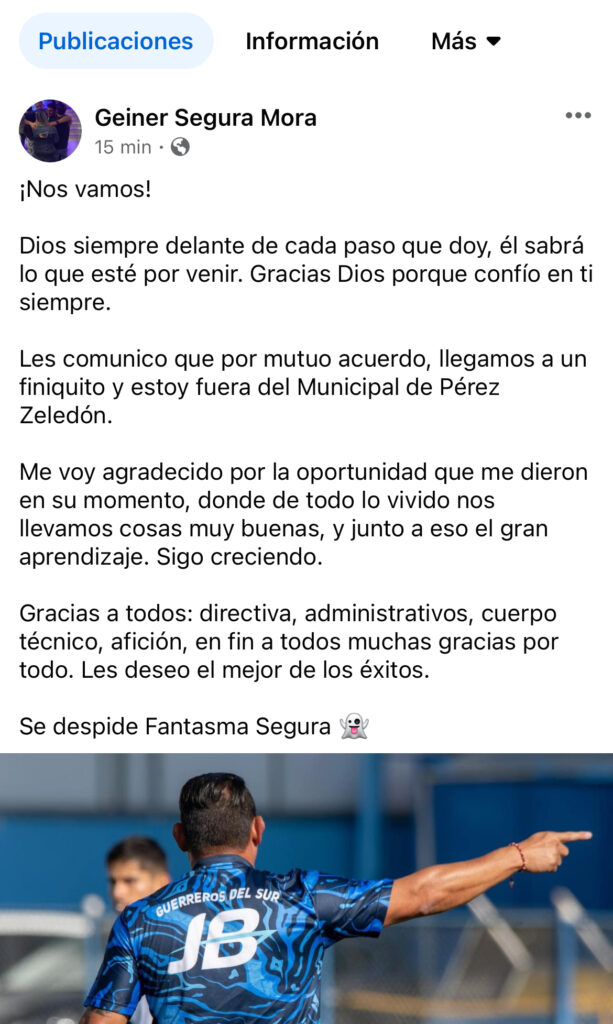Open the Información tab
The height and width of the screenshot is (1024, 613).
coord(312,41)
